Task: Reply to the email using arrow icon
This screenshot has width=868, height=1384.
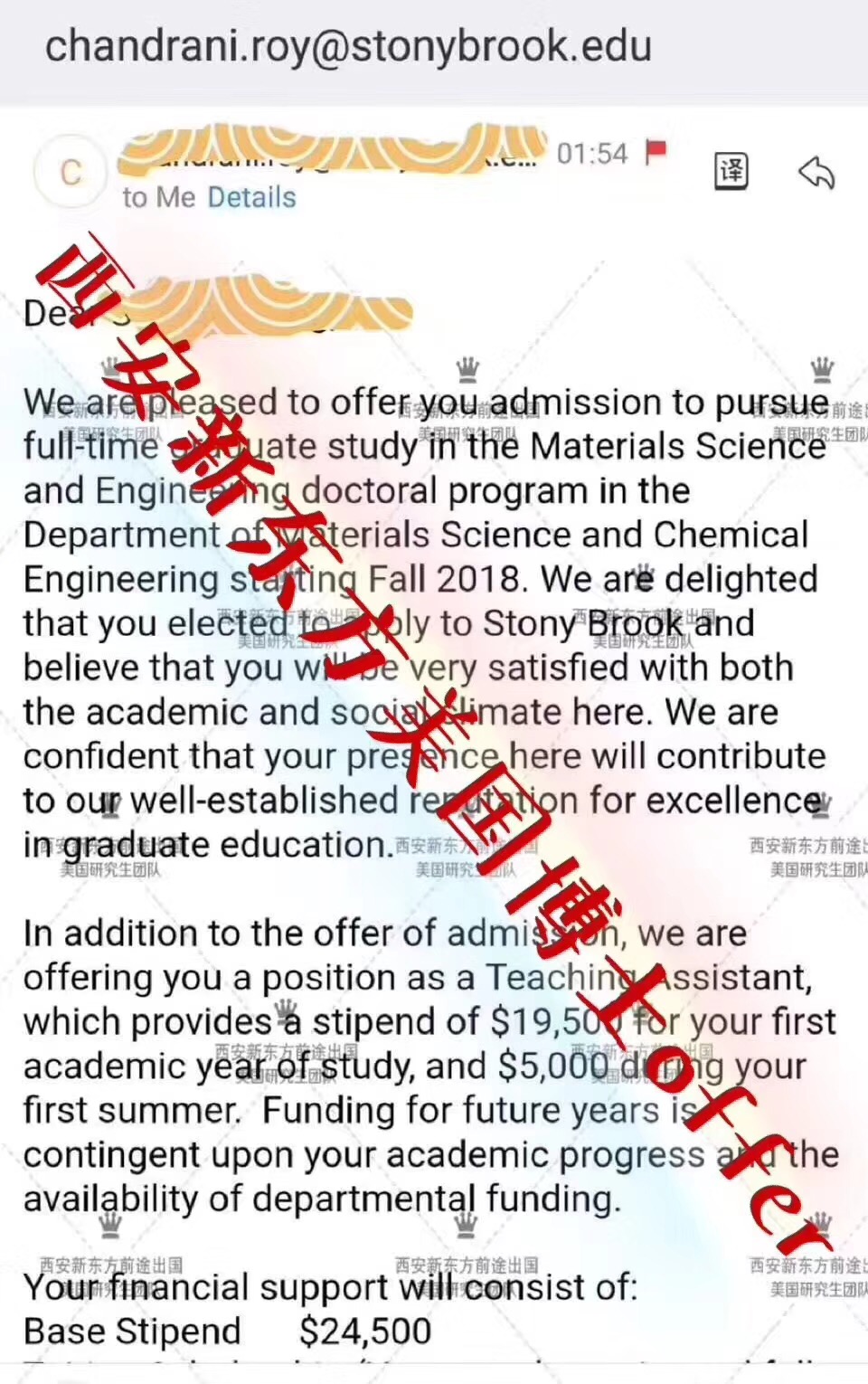Action: coord(816,171)
